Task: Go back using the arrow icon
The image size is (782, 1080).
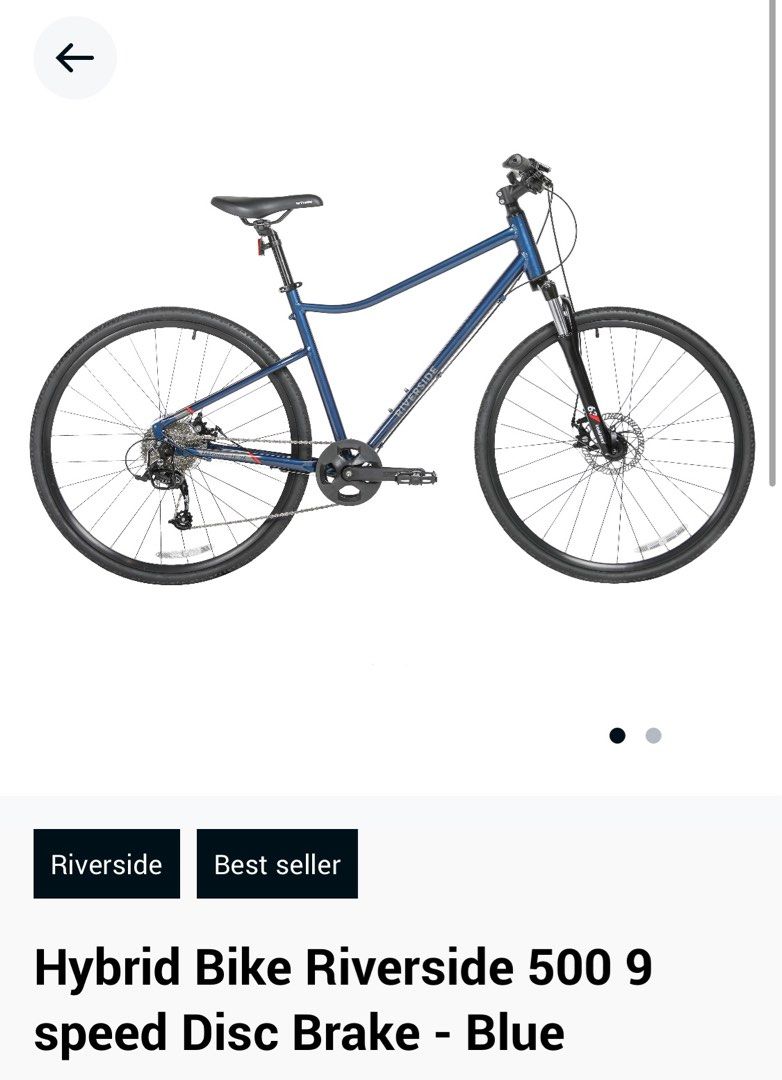Action: tap(75, 58)
